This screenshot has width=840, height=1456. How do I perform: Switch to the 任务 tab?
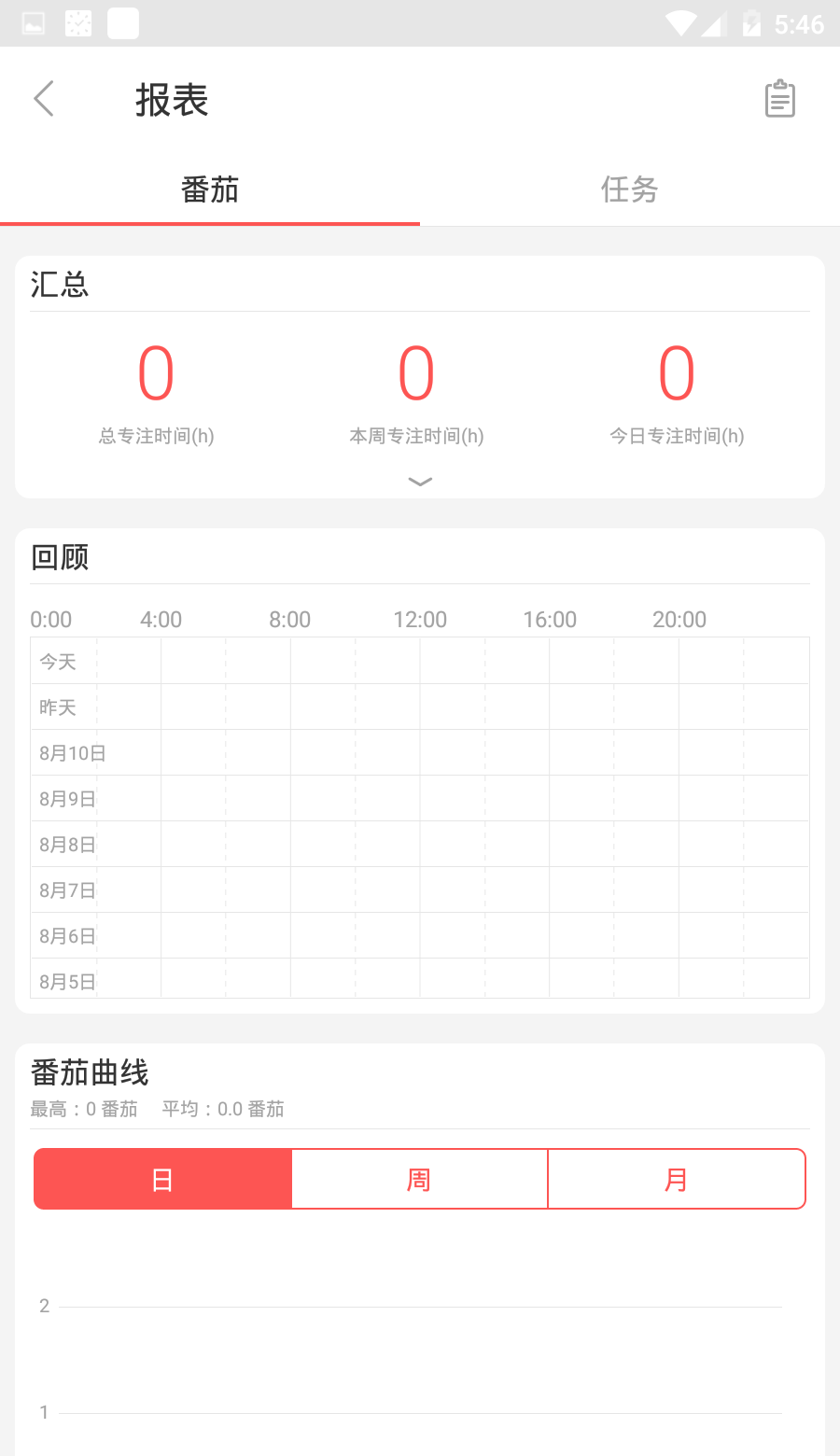[630, 189]
